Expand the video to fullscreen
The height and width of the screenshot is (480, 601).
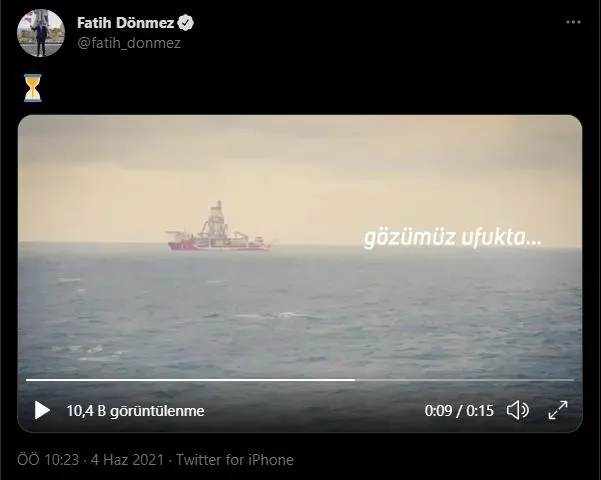pyautogui.click(x=558, y=410)
